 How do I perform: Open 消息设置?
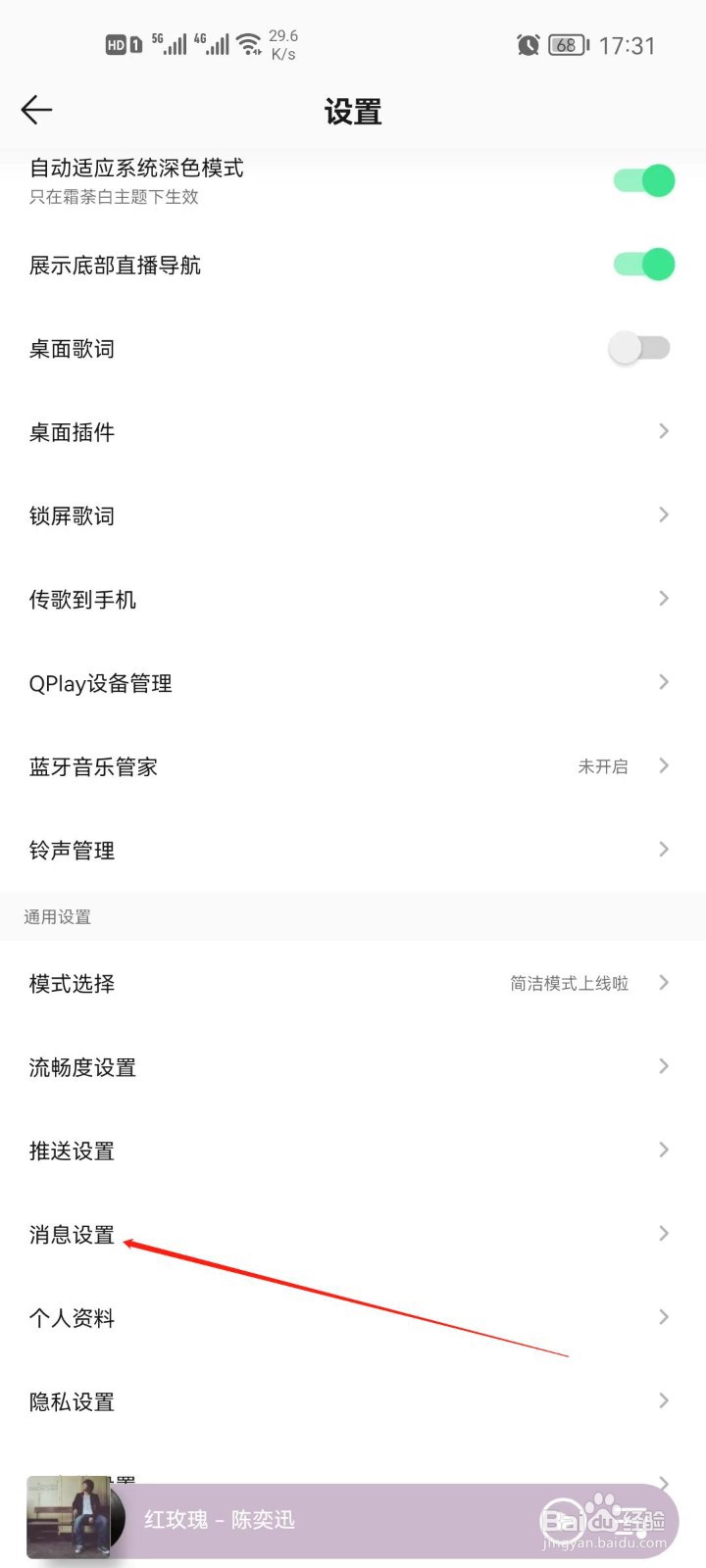(353, 1235)
